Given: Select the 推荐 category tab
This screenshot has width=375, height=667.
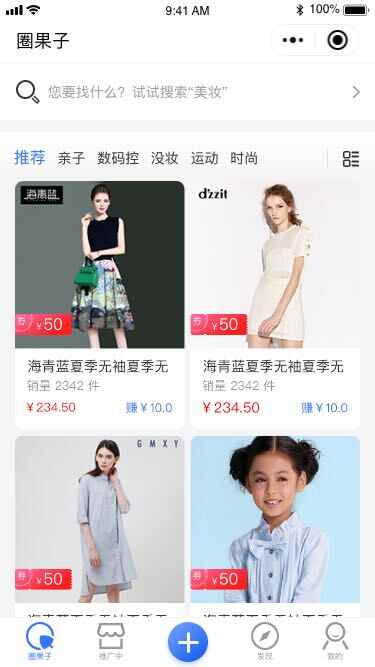Looking at the screenshot, I should coord(30,158).
